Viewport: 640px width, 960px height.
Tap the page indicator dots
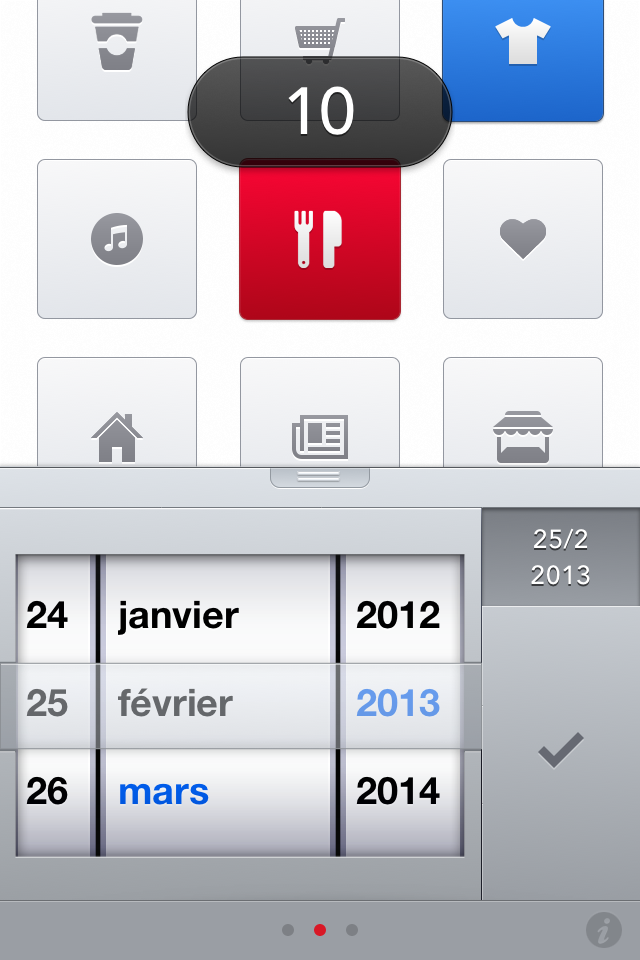tap(320, 930)
